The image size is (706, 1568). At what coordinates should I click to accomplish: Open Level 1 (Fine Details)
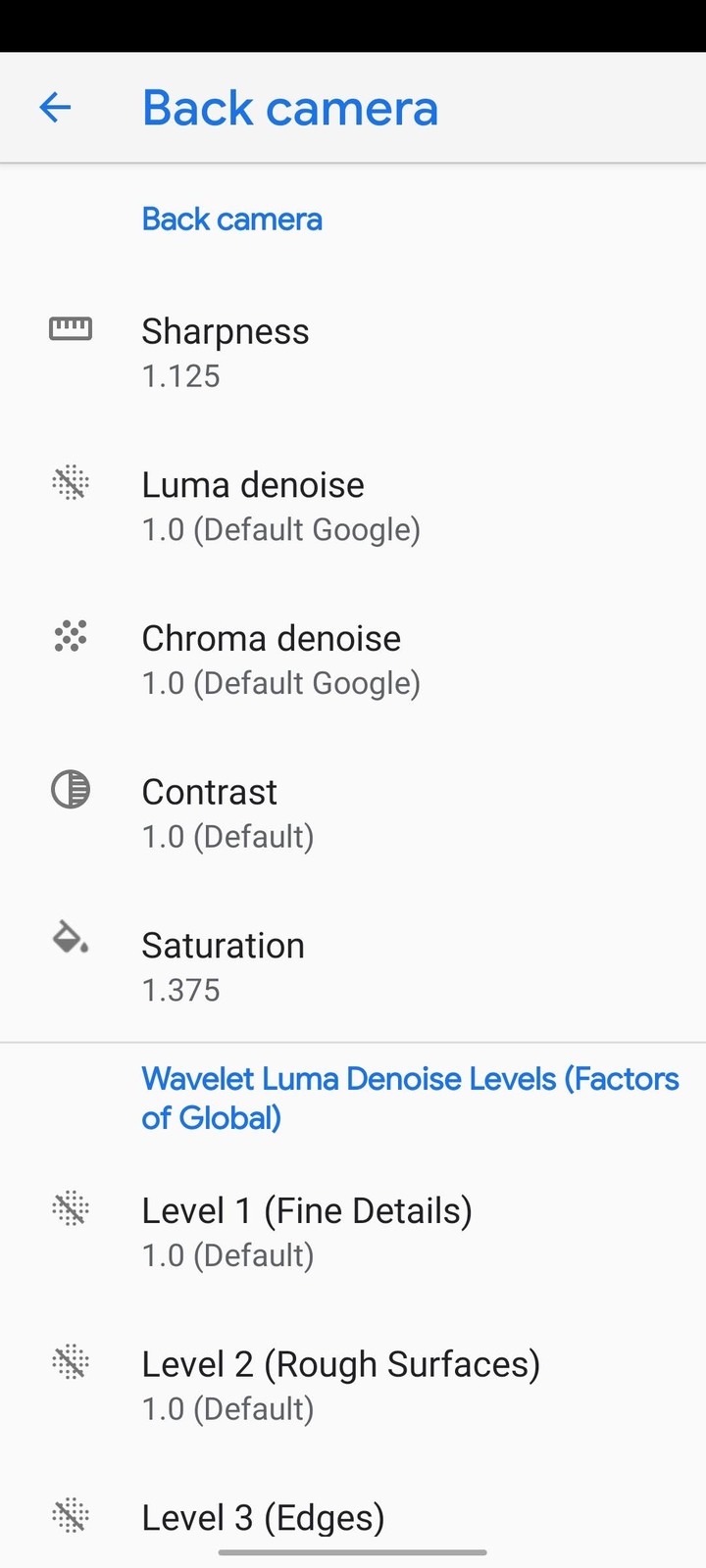[353, 1232]
